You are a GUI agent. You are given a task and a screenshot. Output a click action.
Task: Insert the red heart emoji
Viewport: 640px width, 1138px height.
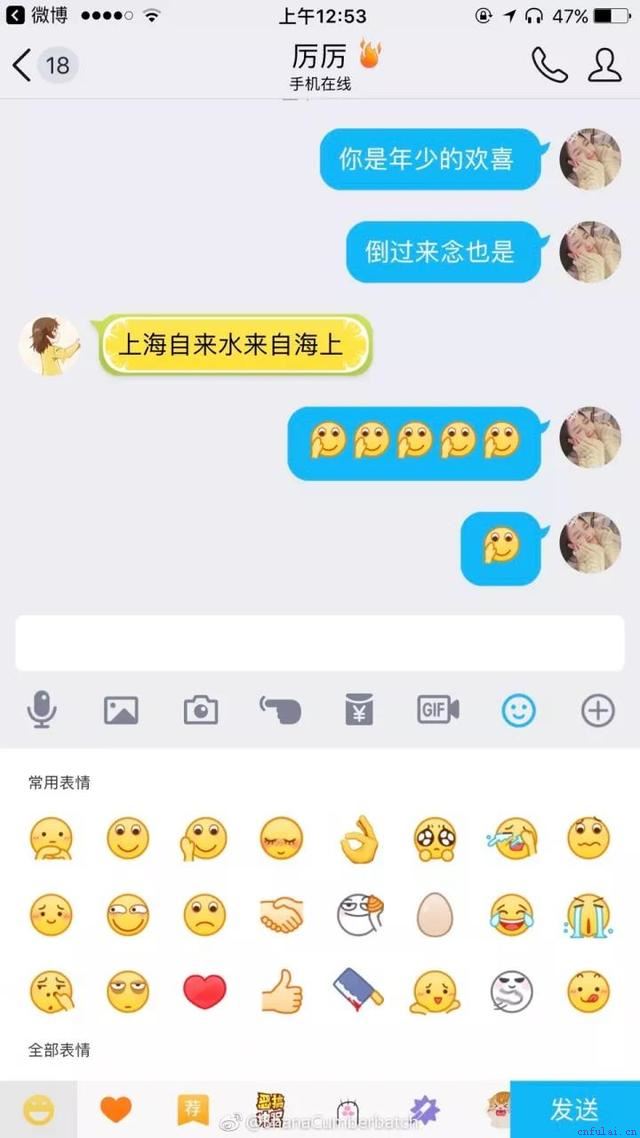click(204, 991)
